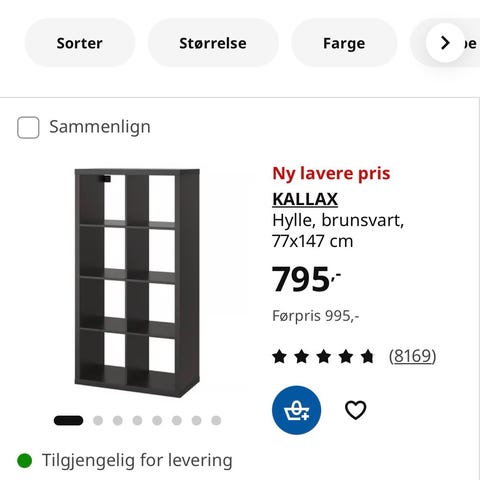
Task: Open the Størrelse filter
Action: pyautogui.click(x=213, y=43)
